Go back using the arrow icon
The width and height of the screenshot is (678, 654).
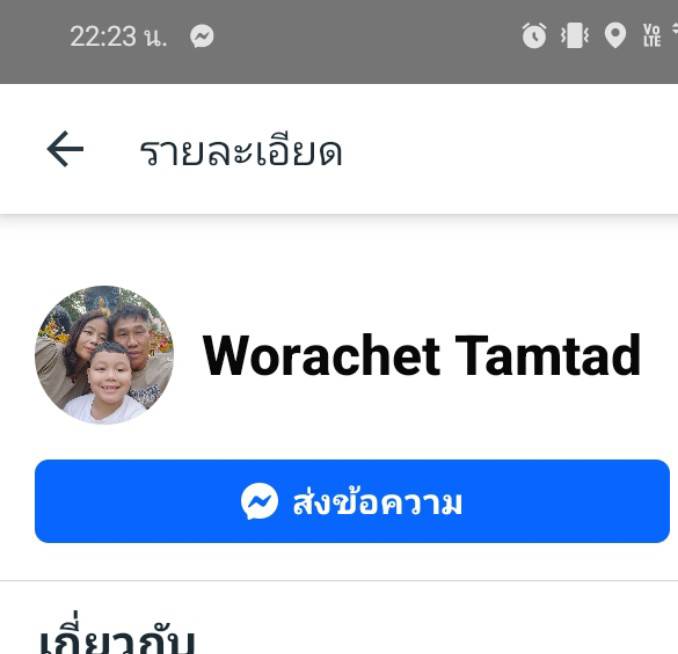pos(65,150)
